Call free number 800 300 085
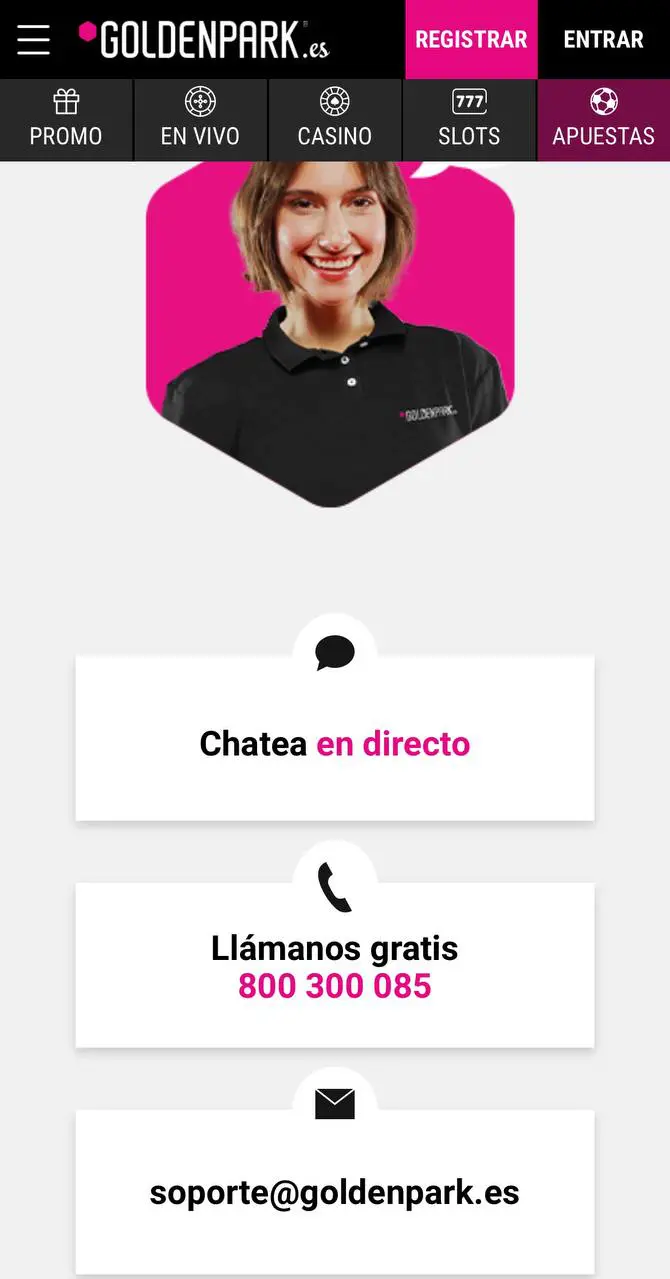670x1279 pixels. [335, 985]
